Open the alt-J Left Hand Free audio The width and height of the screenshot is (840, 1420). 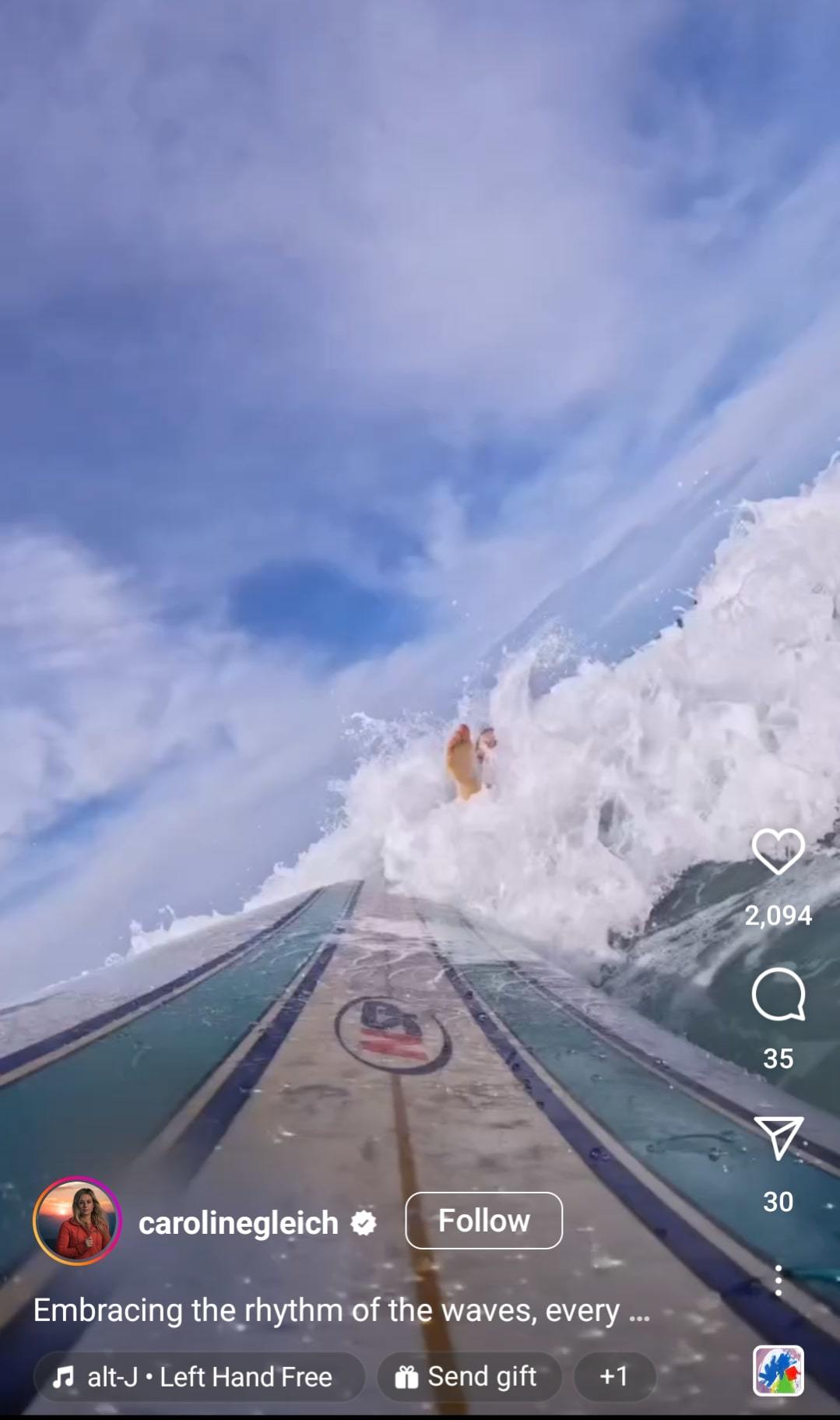[199, 1377]
